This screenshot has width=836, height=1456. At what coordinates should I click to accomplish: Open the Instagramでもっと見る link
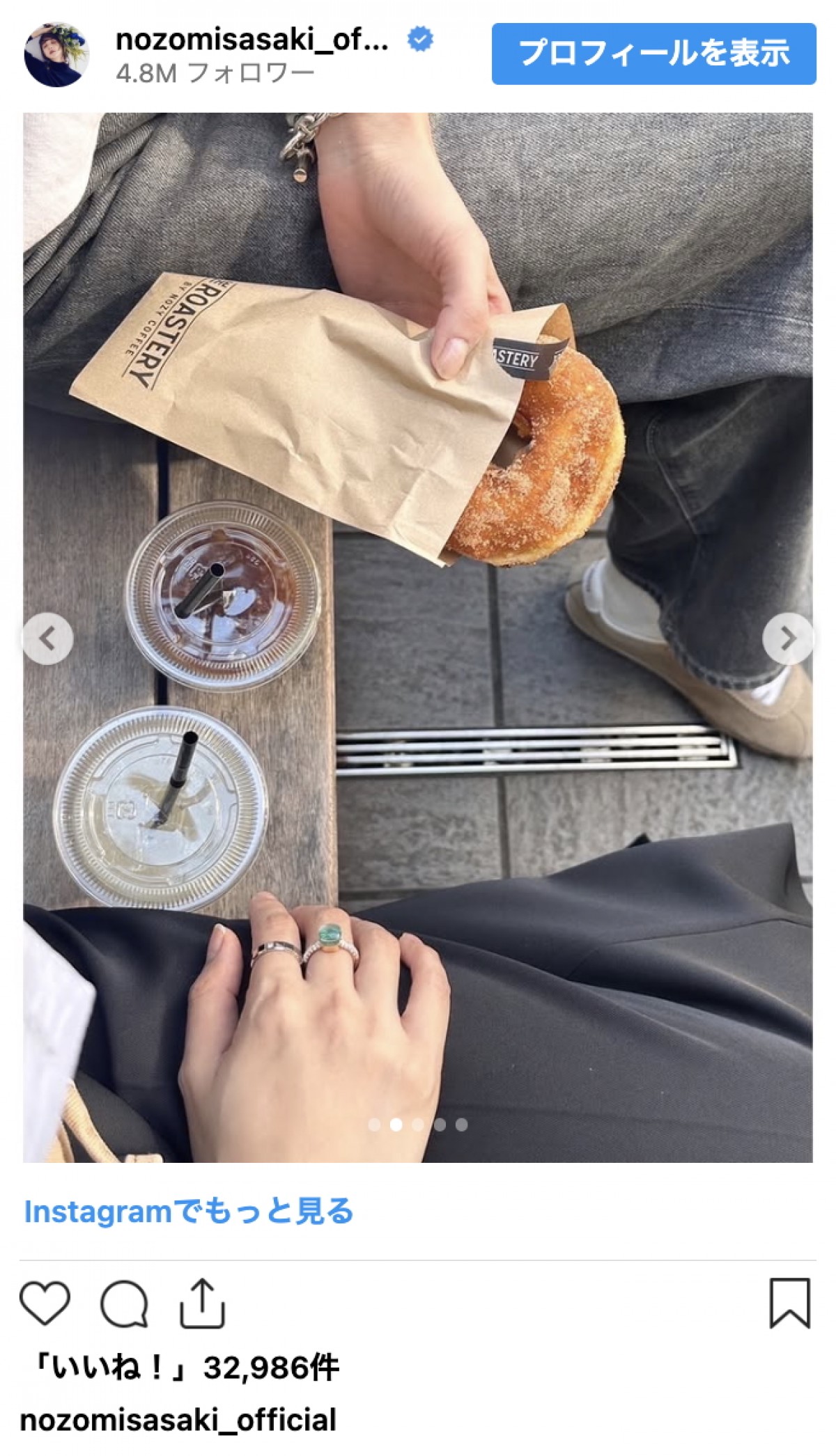tap(189, 1212)
